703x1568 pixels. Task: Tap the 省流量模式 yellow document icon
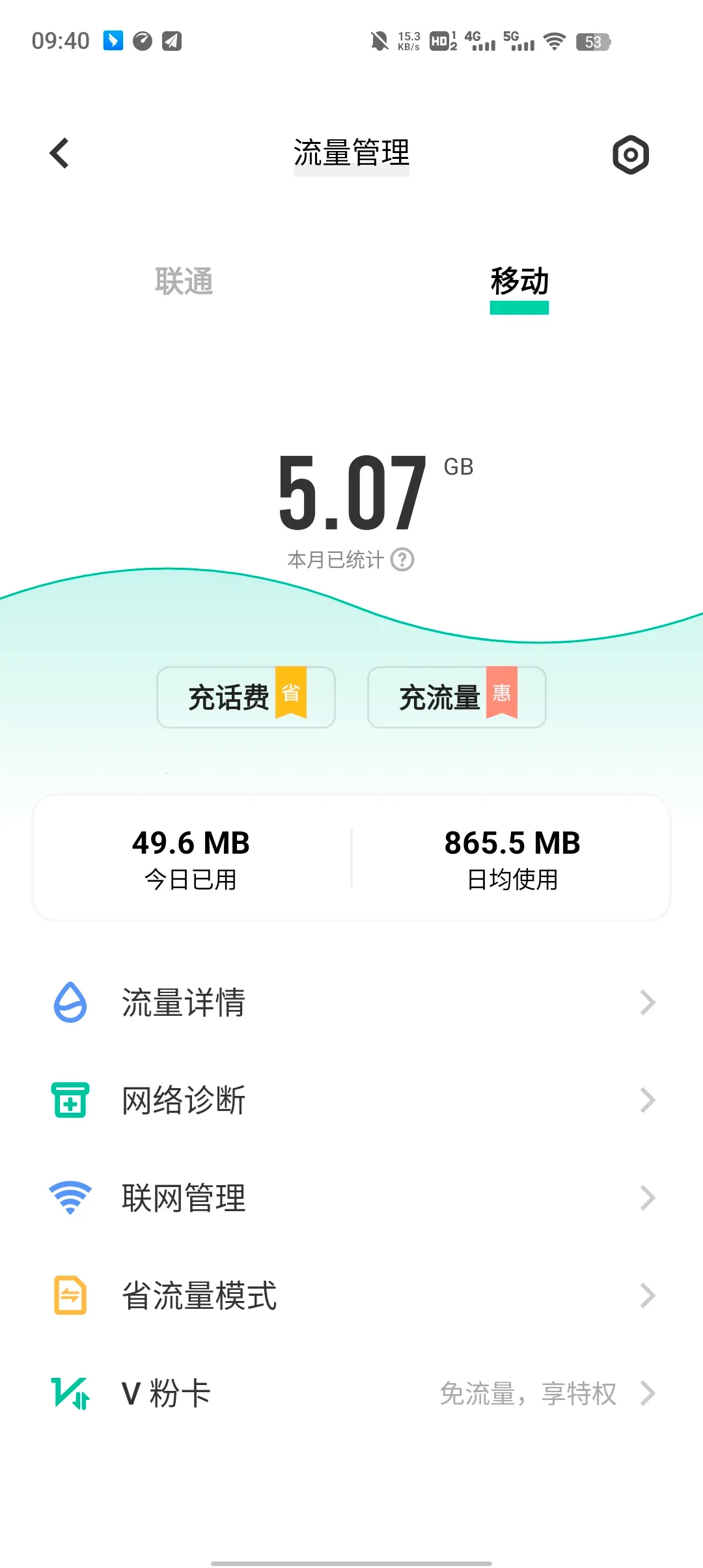coord(70,1295)
